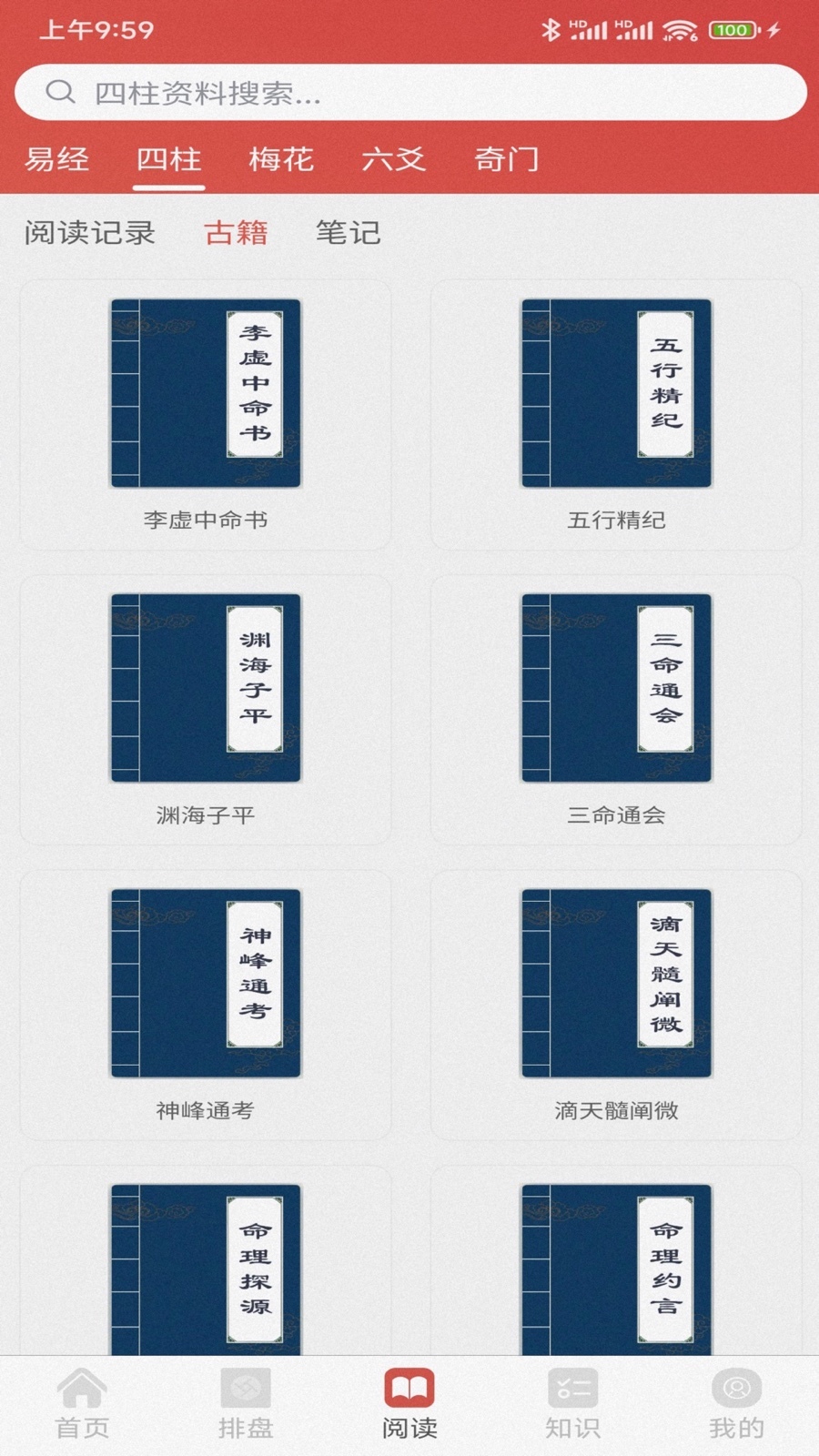The height and width of the screenshot is (1456, 819).
Task: Open 我的 profile tab
Action: click(737, 1404)
